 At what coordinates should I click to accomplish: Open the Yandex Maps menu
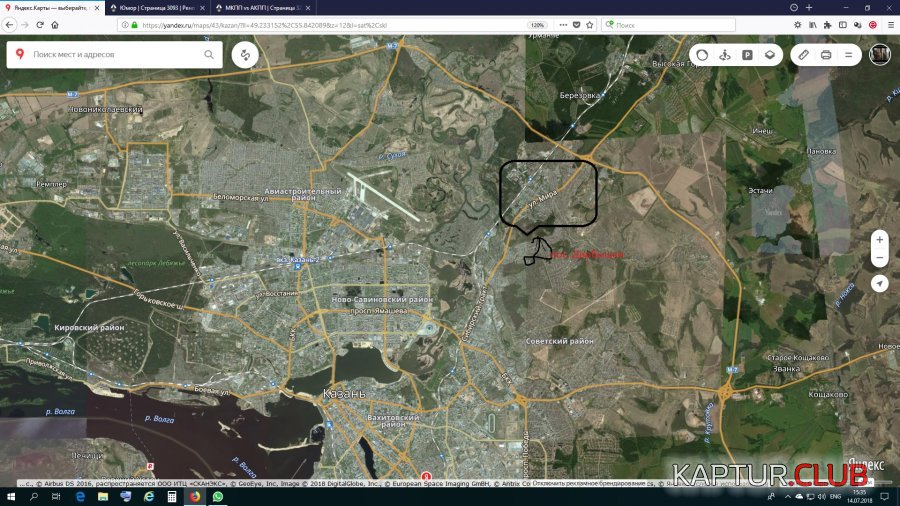coord(848,55)
